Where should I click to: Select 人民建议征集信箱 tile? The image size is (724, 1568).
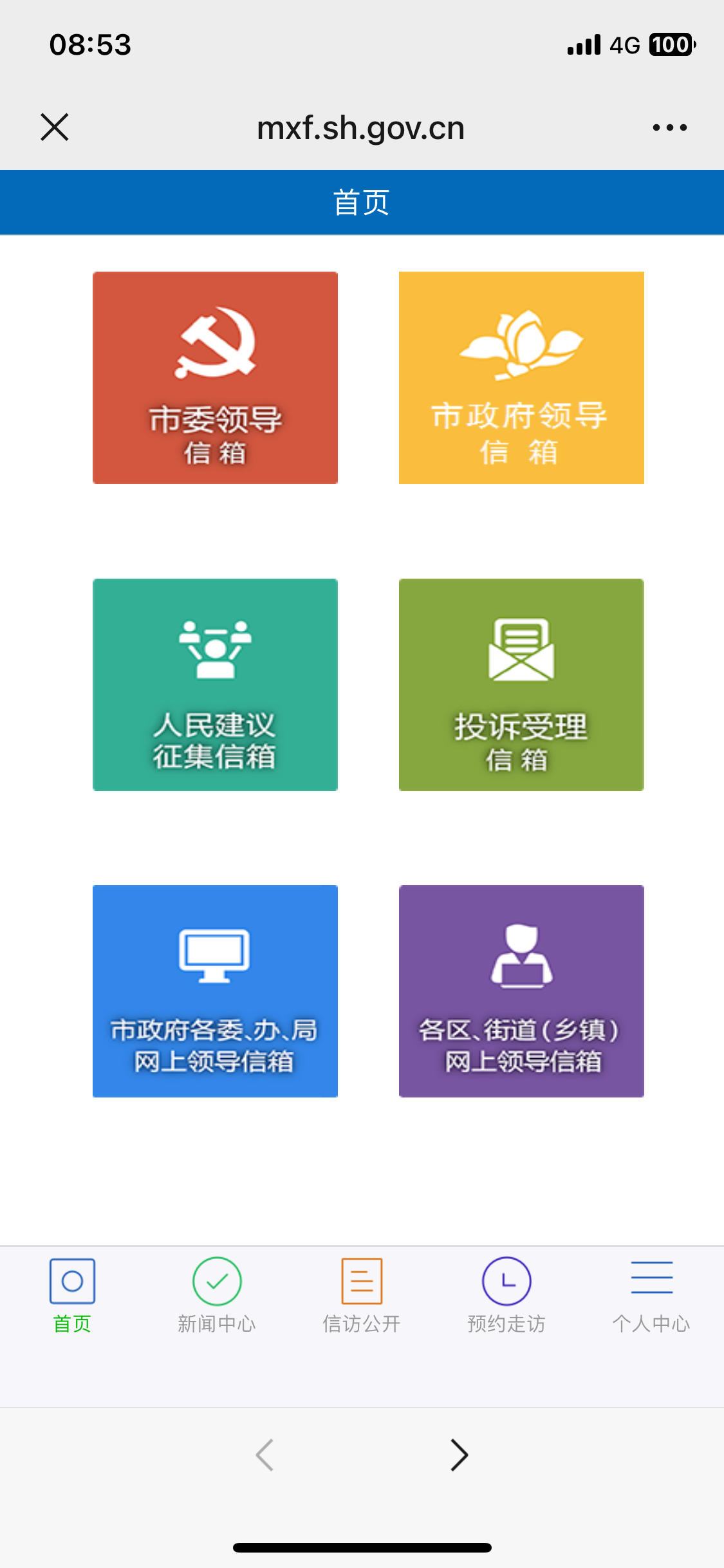[x=215, y=685]
